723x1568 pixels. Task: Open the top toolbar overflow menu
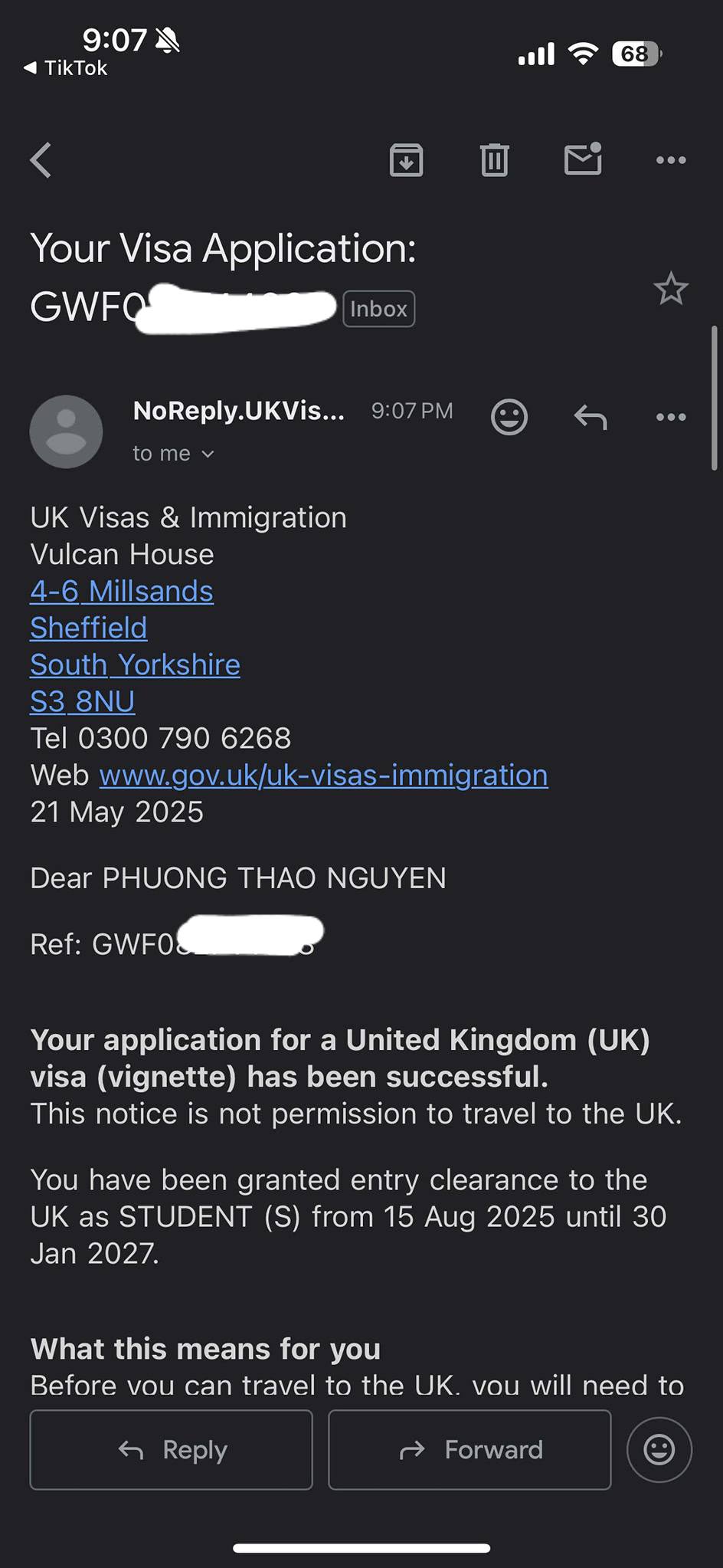[x=671, y=160]
